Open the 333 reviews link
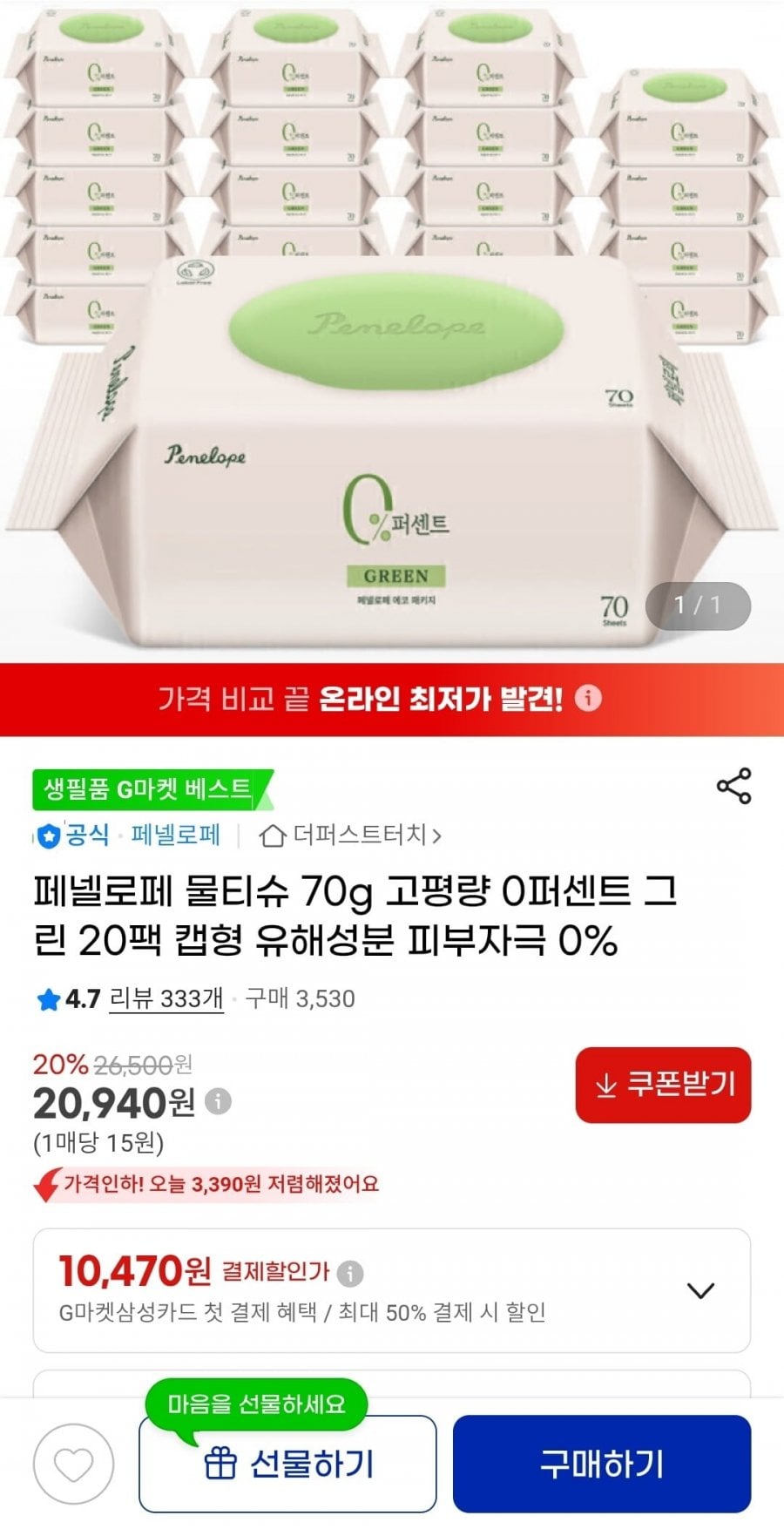This screenshot has height=1529, width=784. [x=166, y=998]
